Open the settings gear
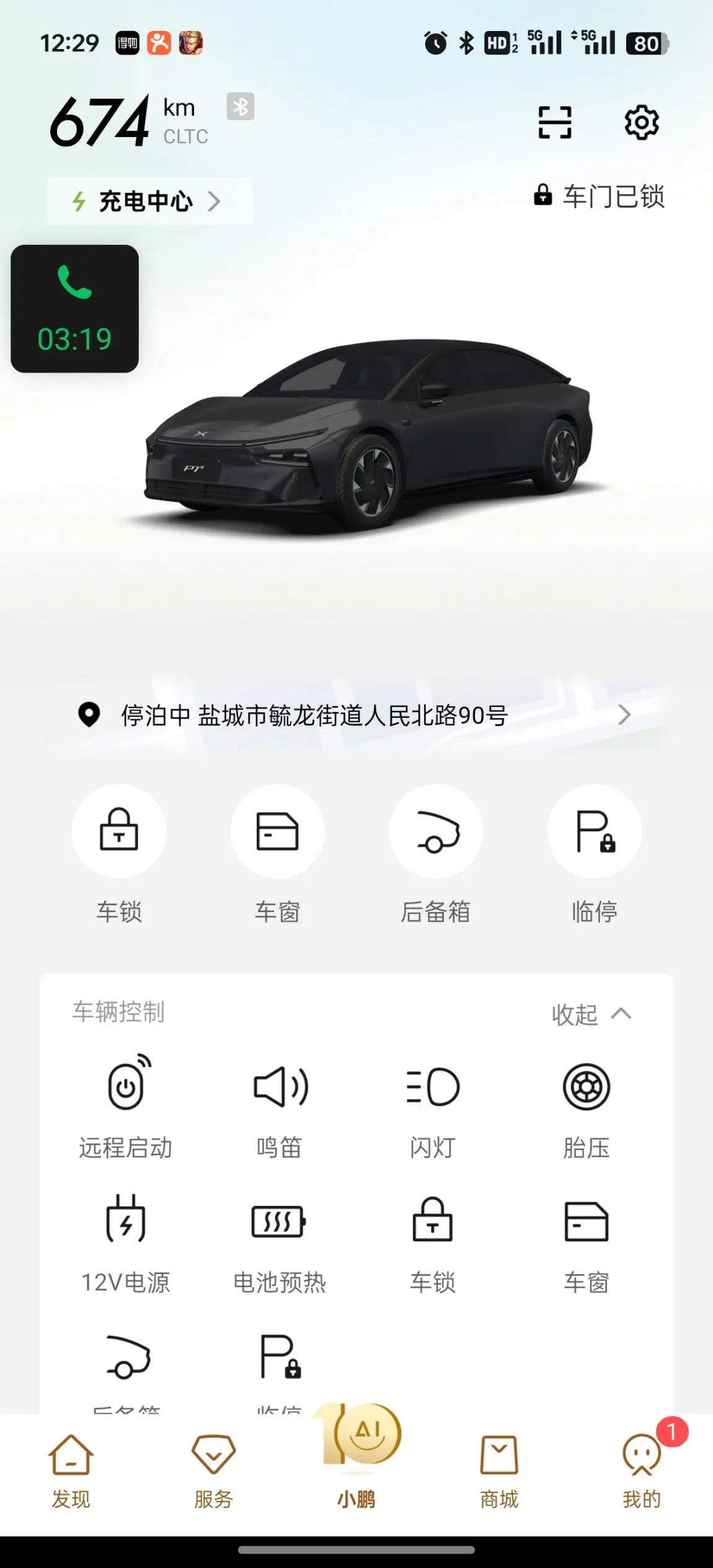 click(641, 122)
